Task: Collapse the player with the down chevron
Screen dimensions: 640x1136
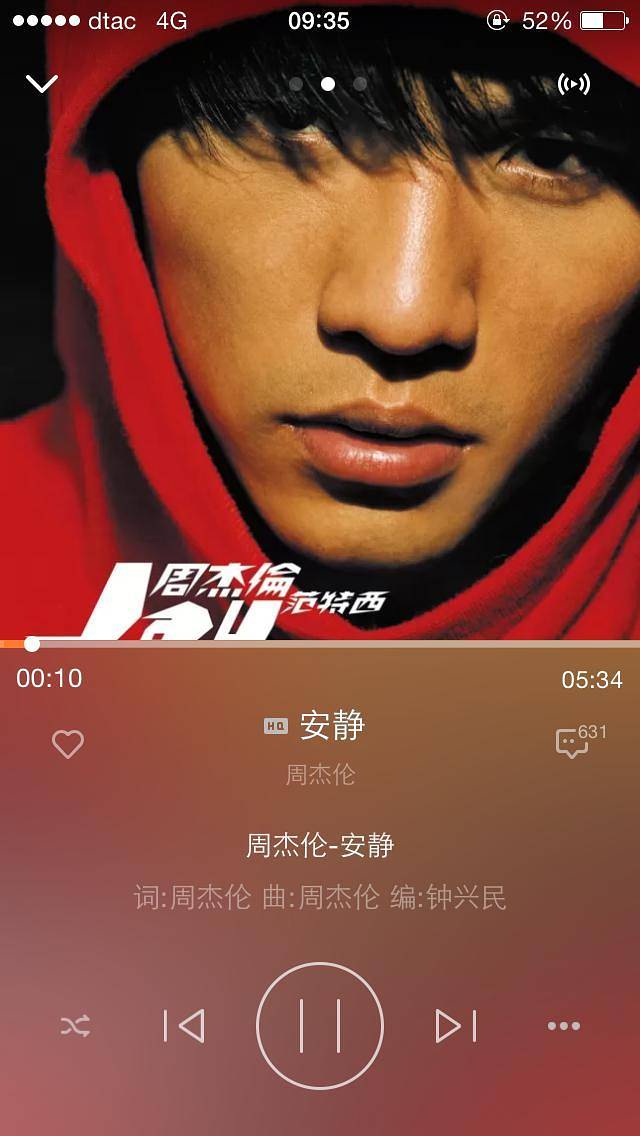Action: (x=42, y=84)
